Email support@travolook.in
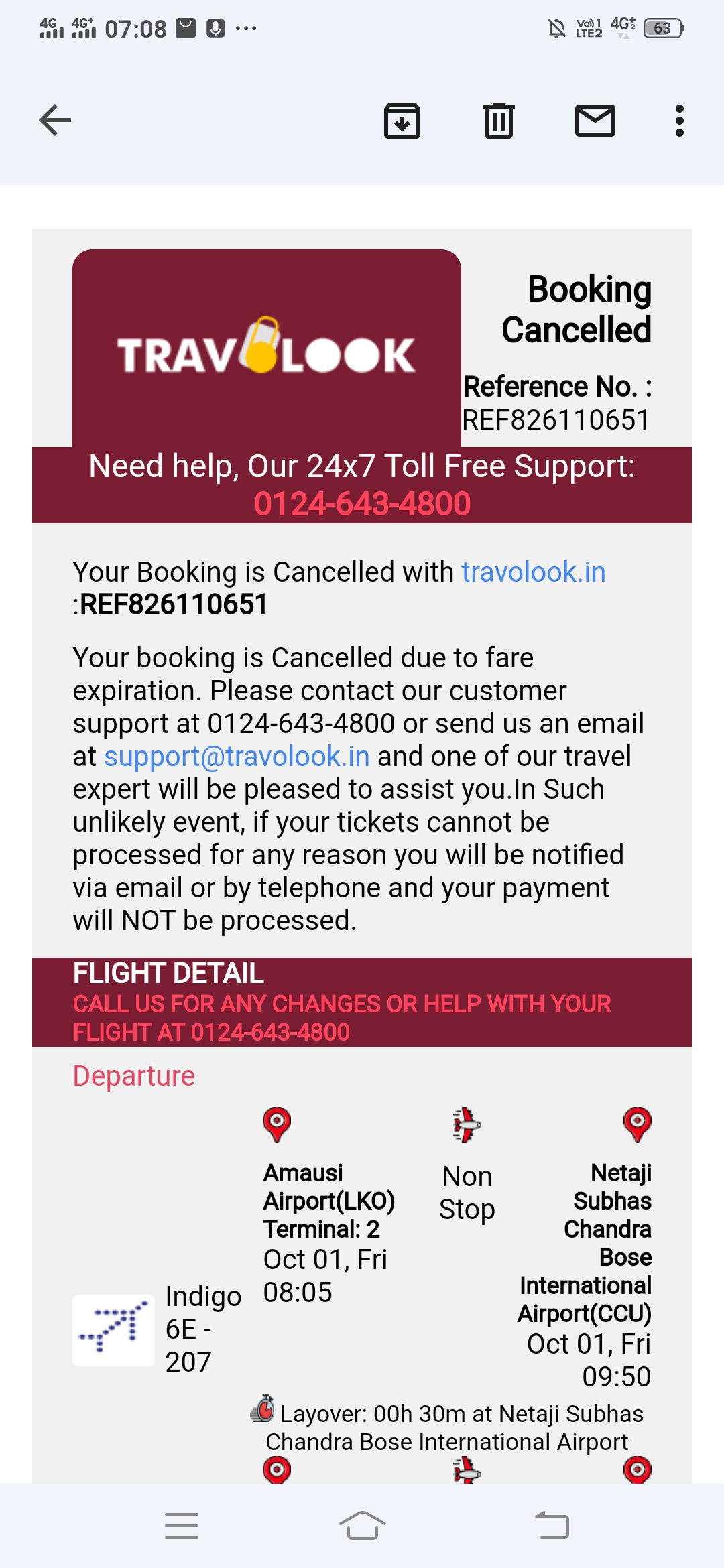 pos(237,757)
